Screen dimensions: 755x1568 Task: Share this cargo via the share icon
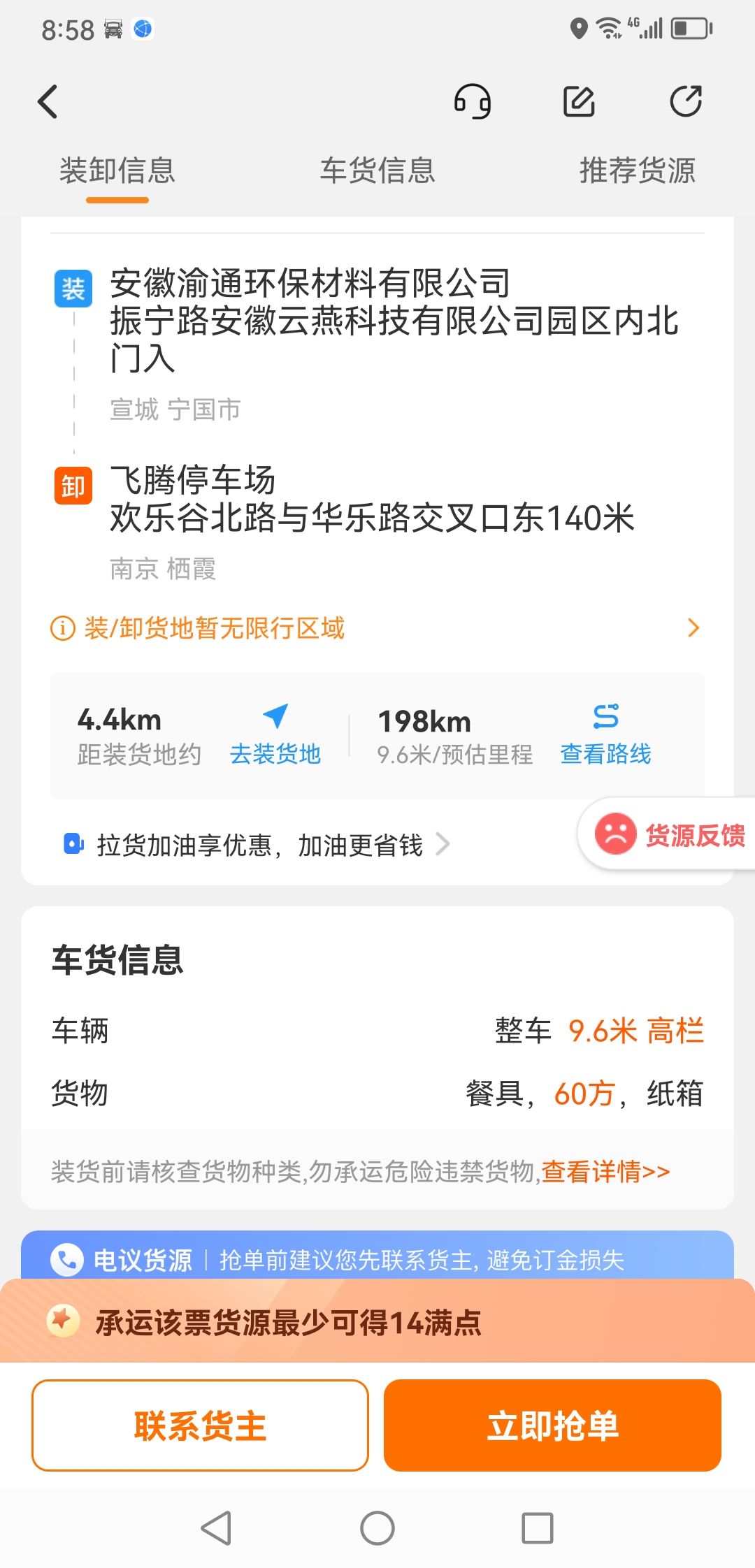tap(686, 102)
